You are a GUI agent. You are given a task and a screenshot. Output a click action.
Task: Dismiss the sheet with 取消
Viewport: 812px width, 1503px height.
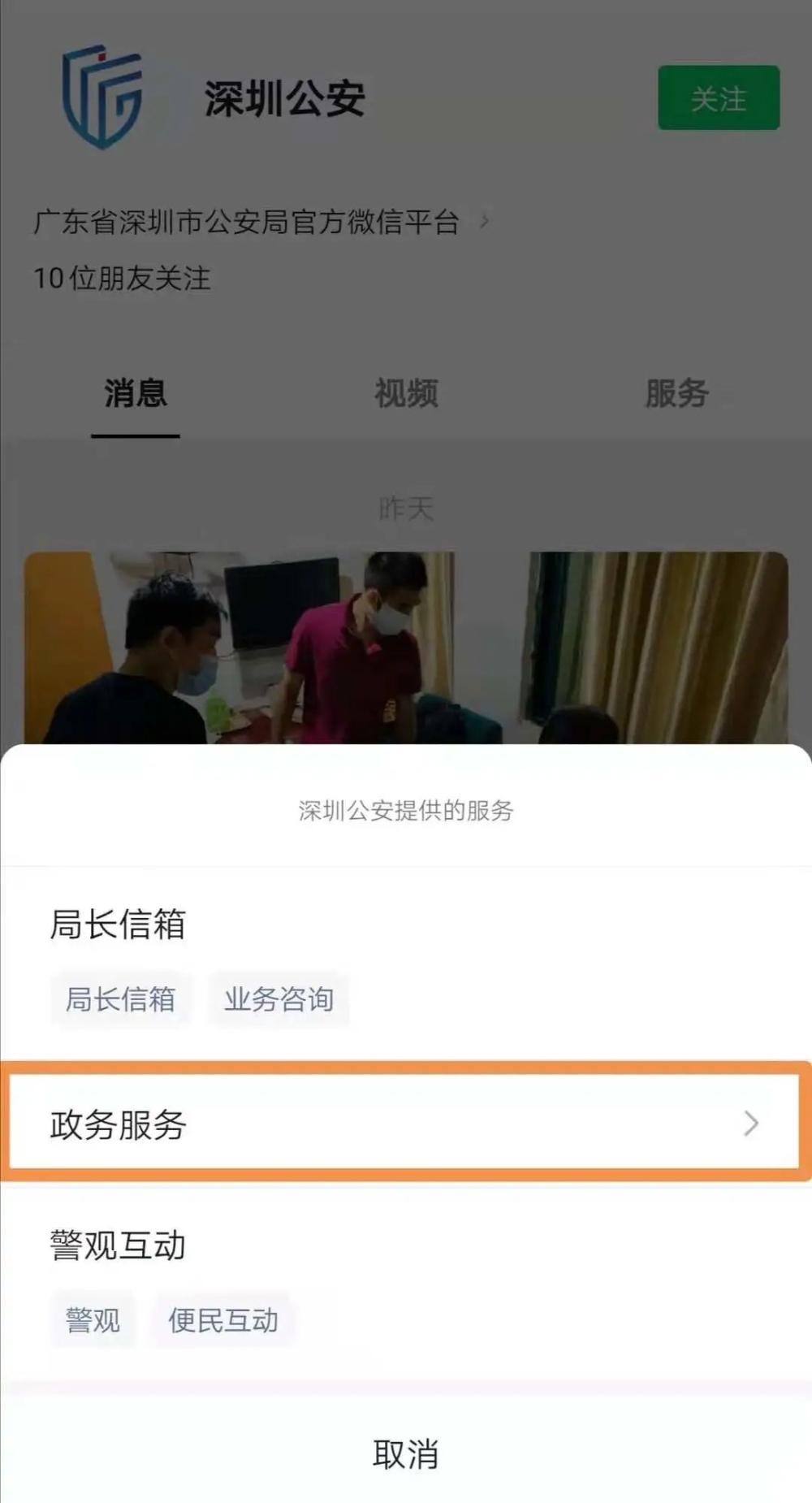point(405,1453)
